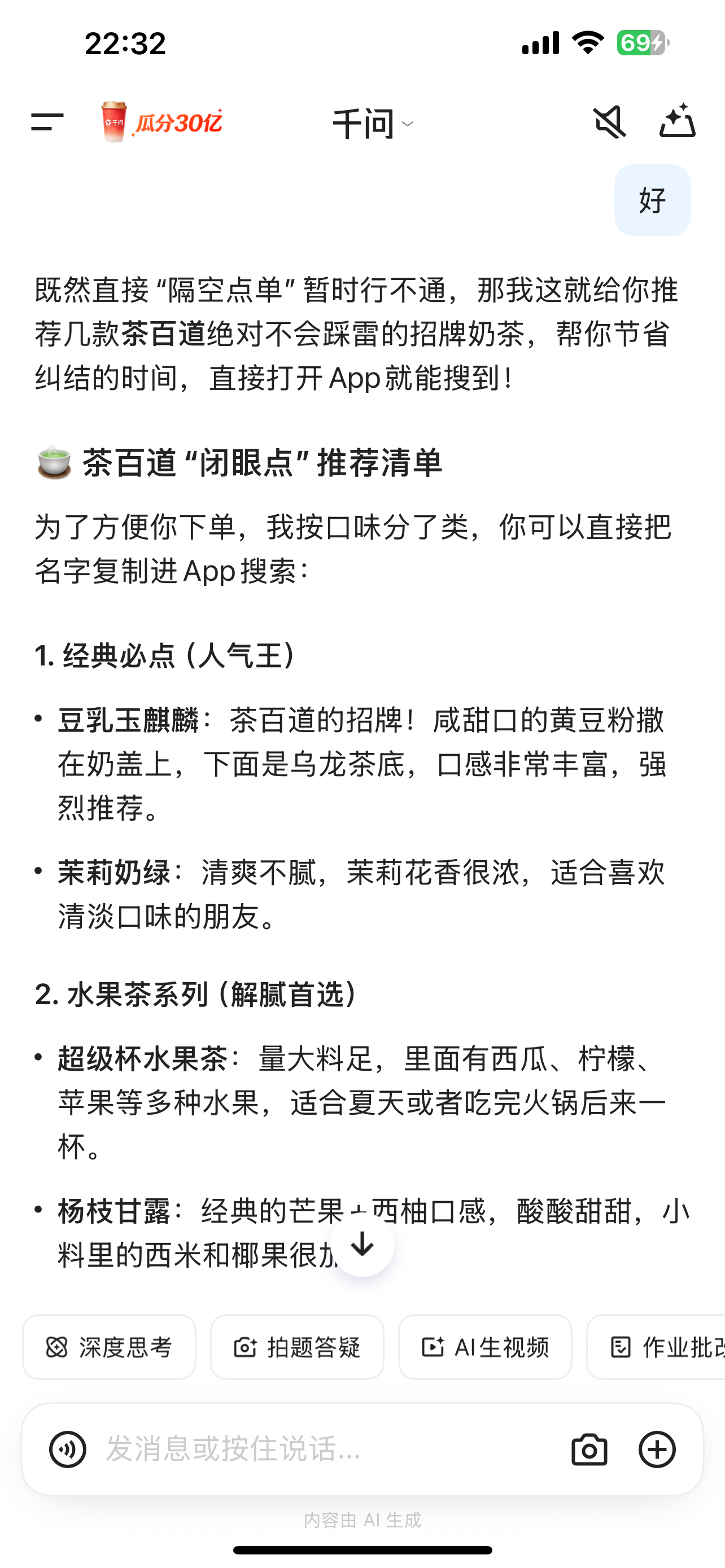Expand the 千问 model dropdown

pyautogui.click(x=373, y=124)
